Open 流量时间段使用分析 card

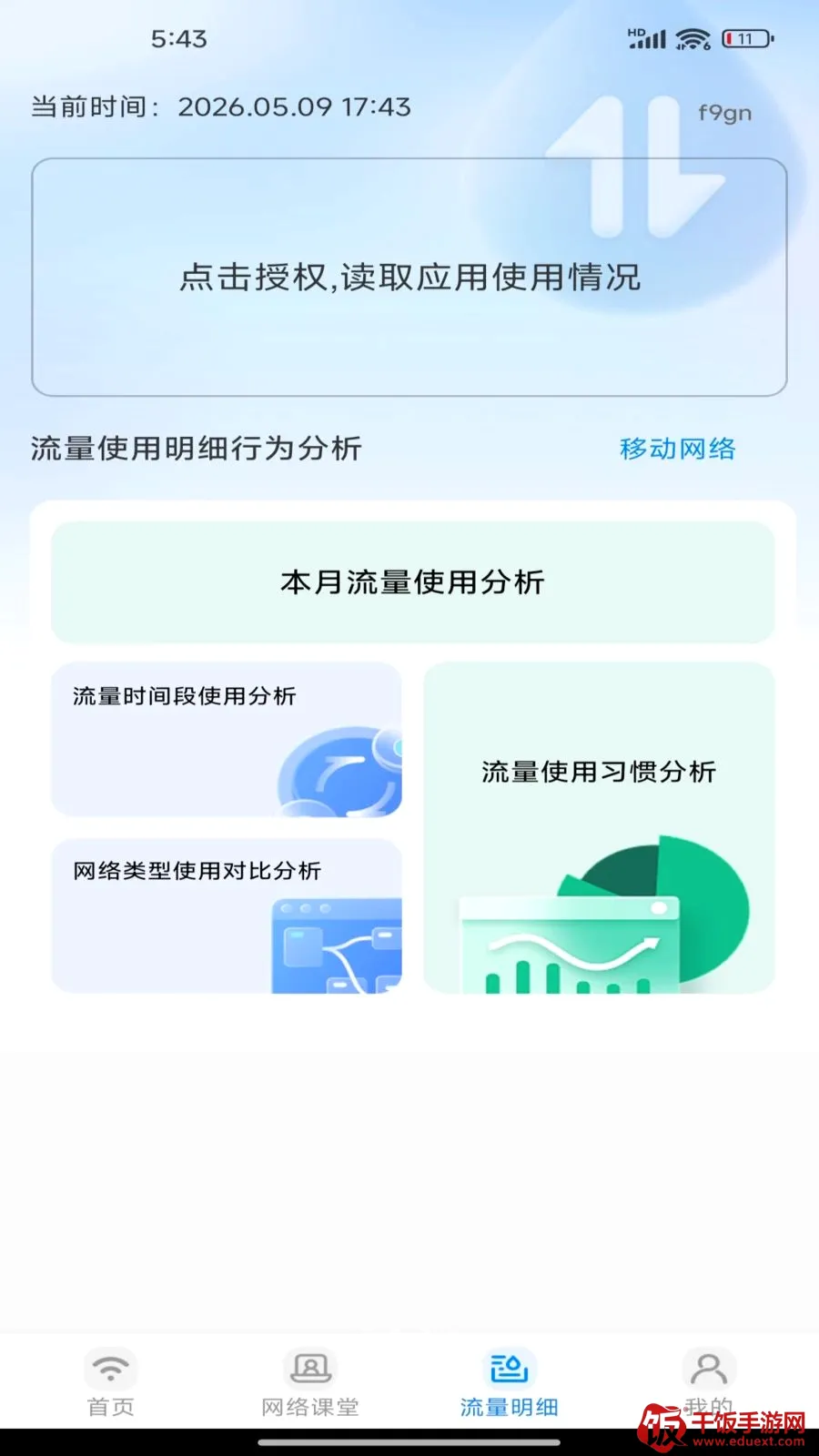coord(227,739)
